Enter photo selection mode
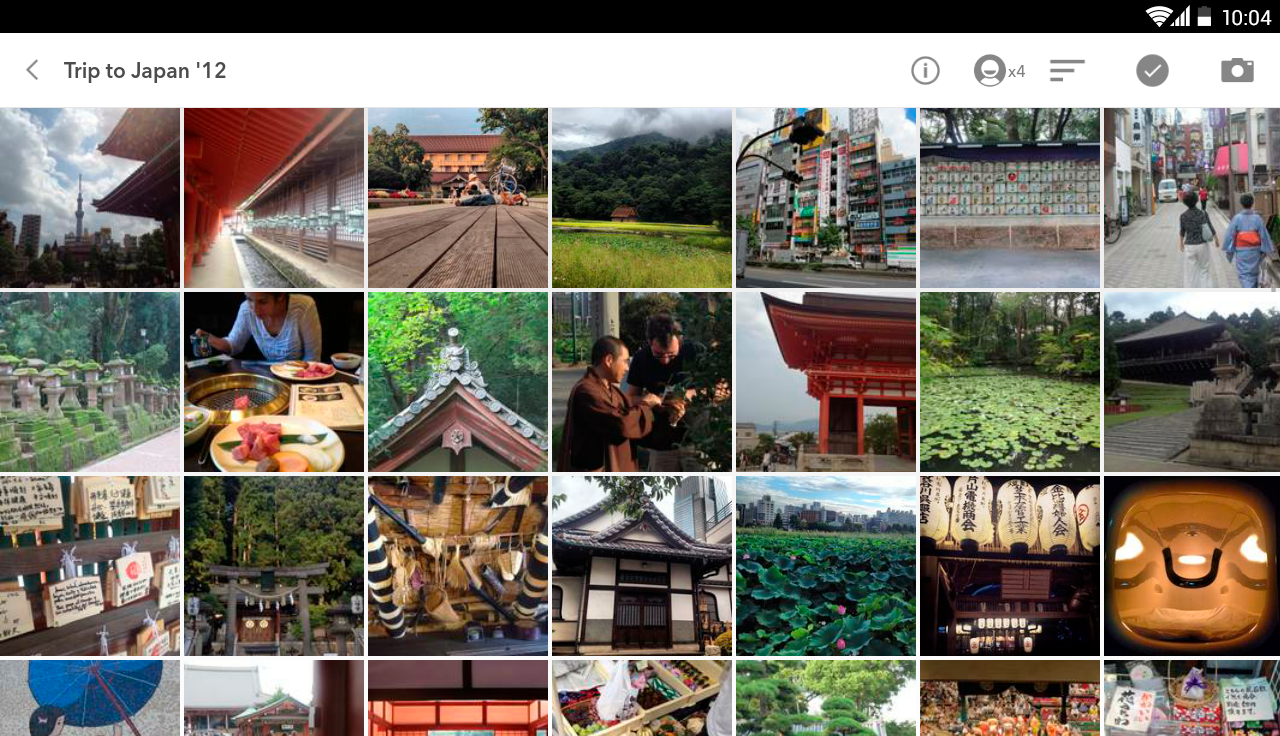 point(1152,70)
